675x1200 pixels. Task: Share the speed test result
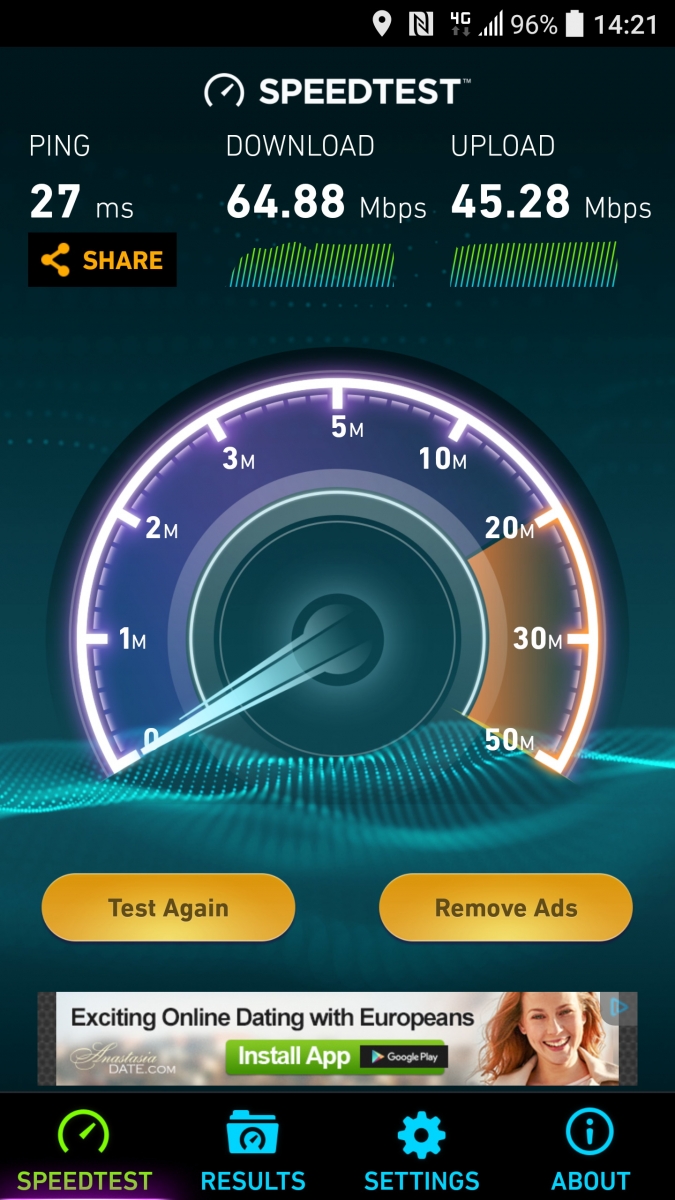tap(102, 260)
